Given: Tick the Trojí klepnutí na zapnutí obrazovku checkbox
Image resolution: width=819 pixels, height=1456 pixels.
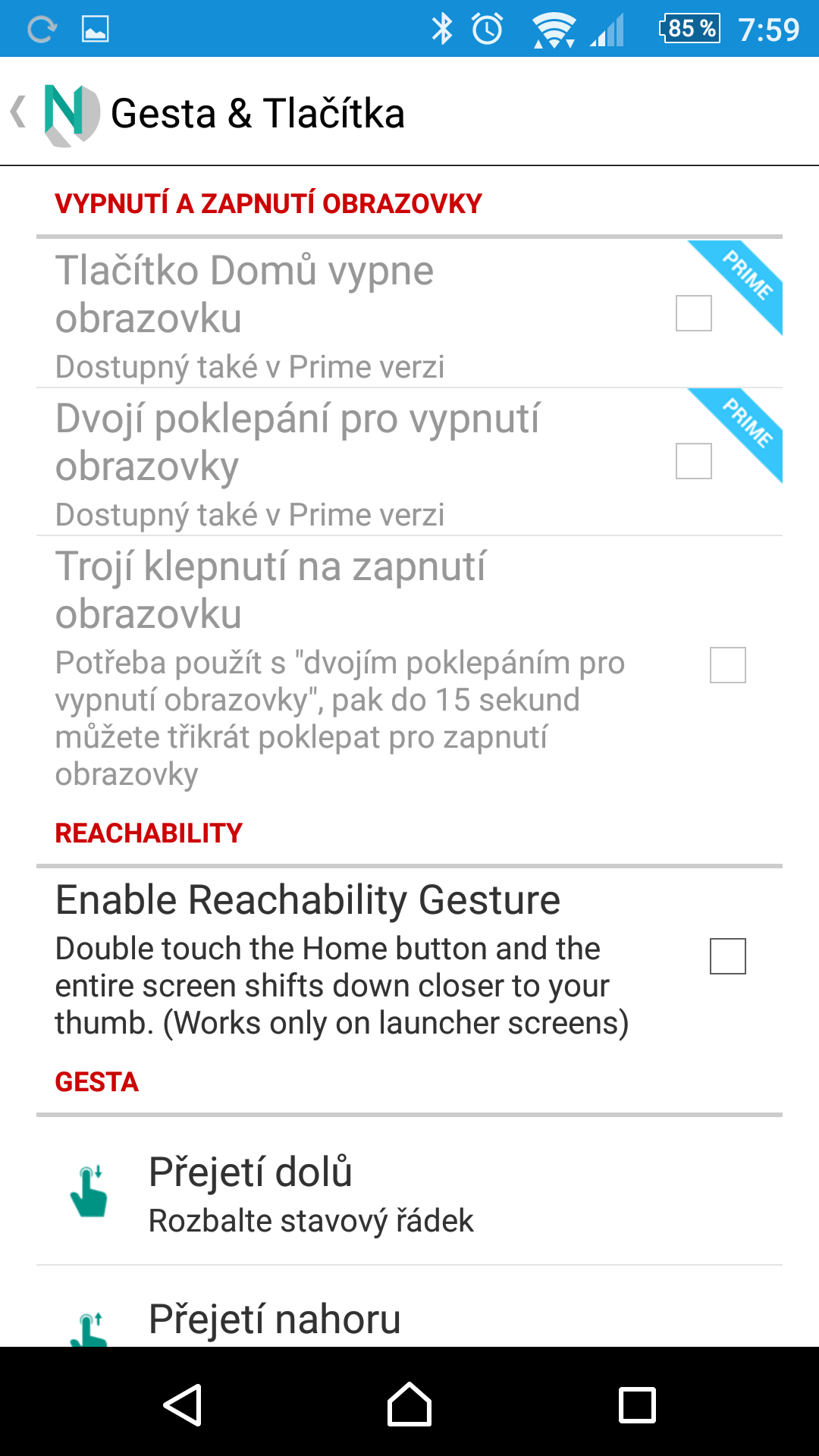Looking at the screenshot, I should click(727, 665).
